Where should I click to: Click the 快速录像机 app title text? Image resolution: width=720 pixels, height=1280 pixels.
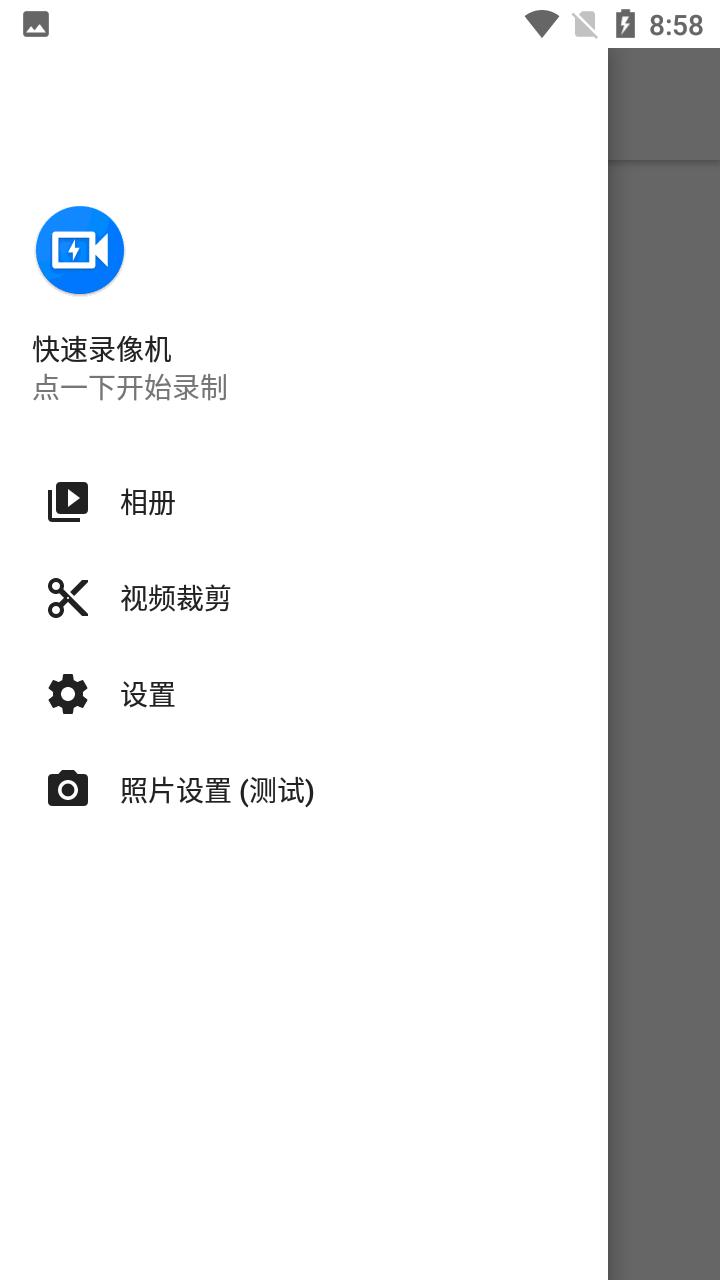click(x=102, y=348)
